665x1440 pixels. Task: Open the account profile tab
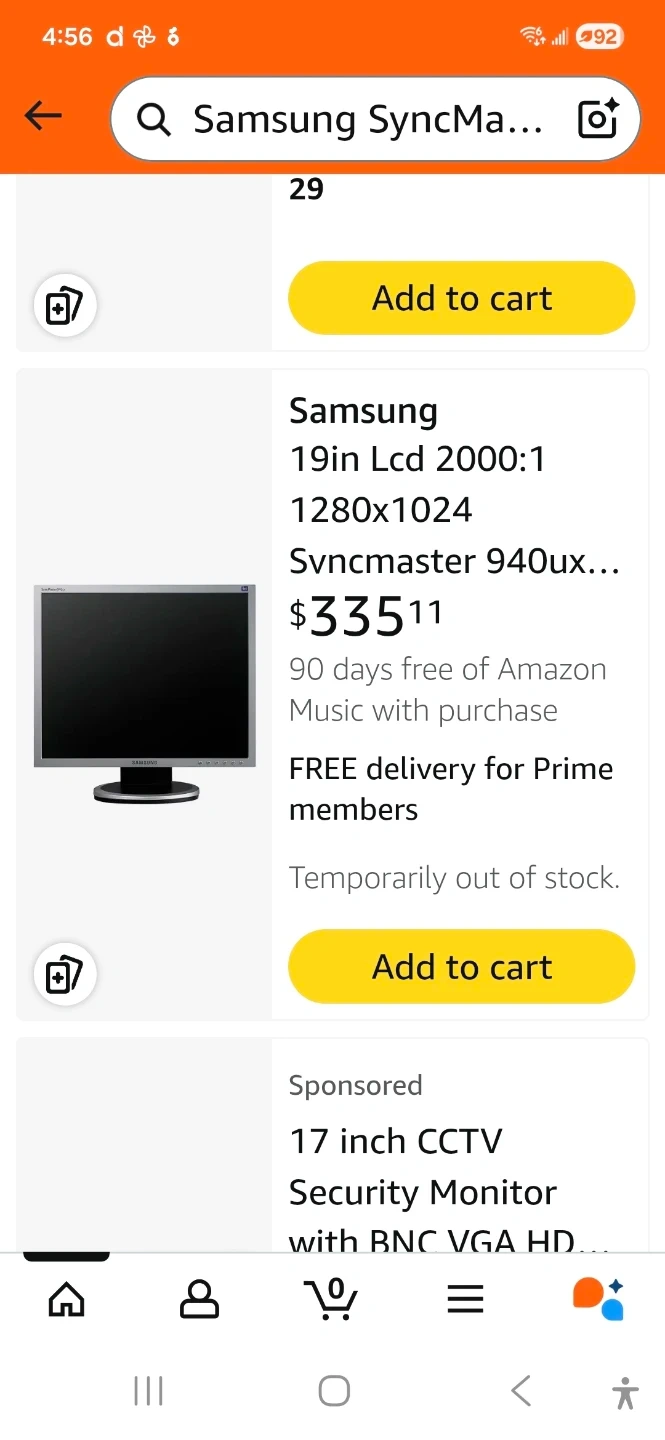pyautogui.click(x=199, y=1299)
